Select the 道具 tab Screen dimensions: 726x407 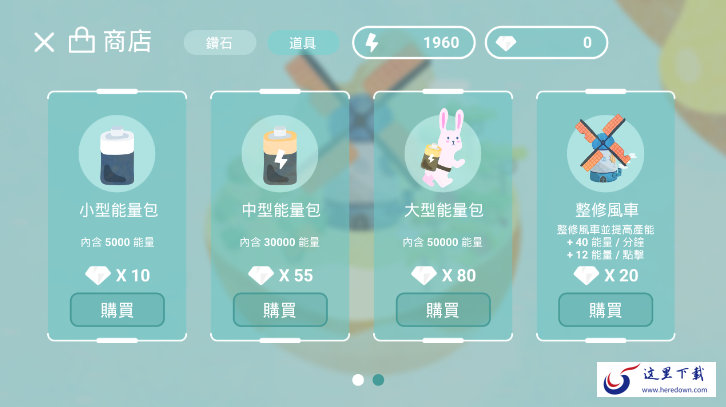(x=303, y=43)
